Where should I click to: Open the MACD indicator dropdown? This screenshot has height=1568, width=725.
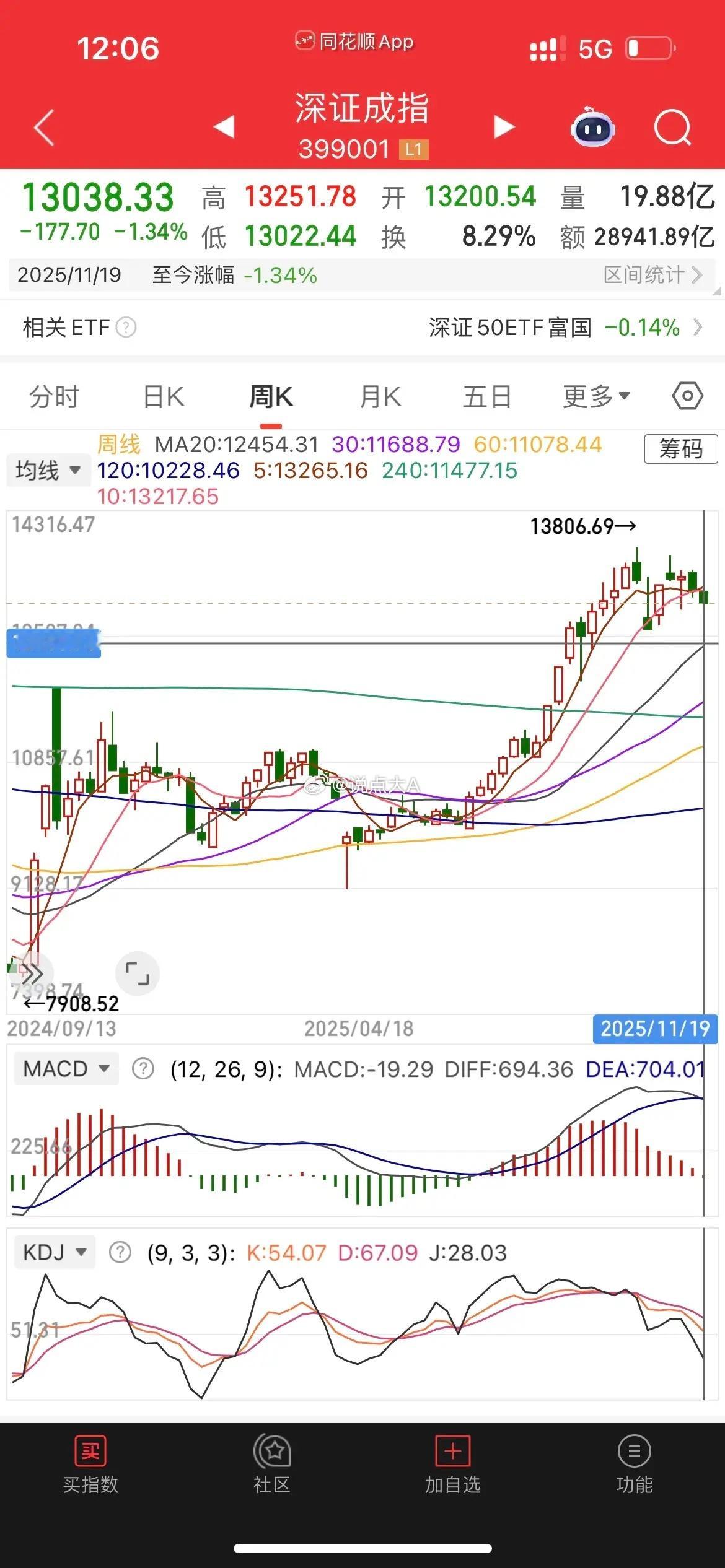point(65,1068)
